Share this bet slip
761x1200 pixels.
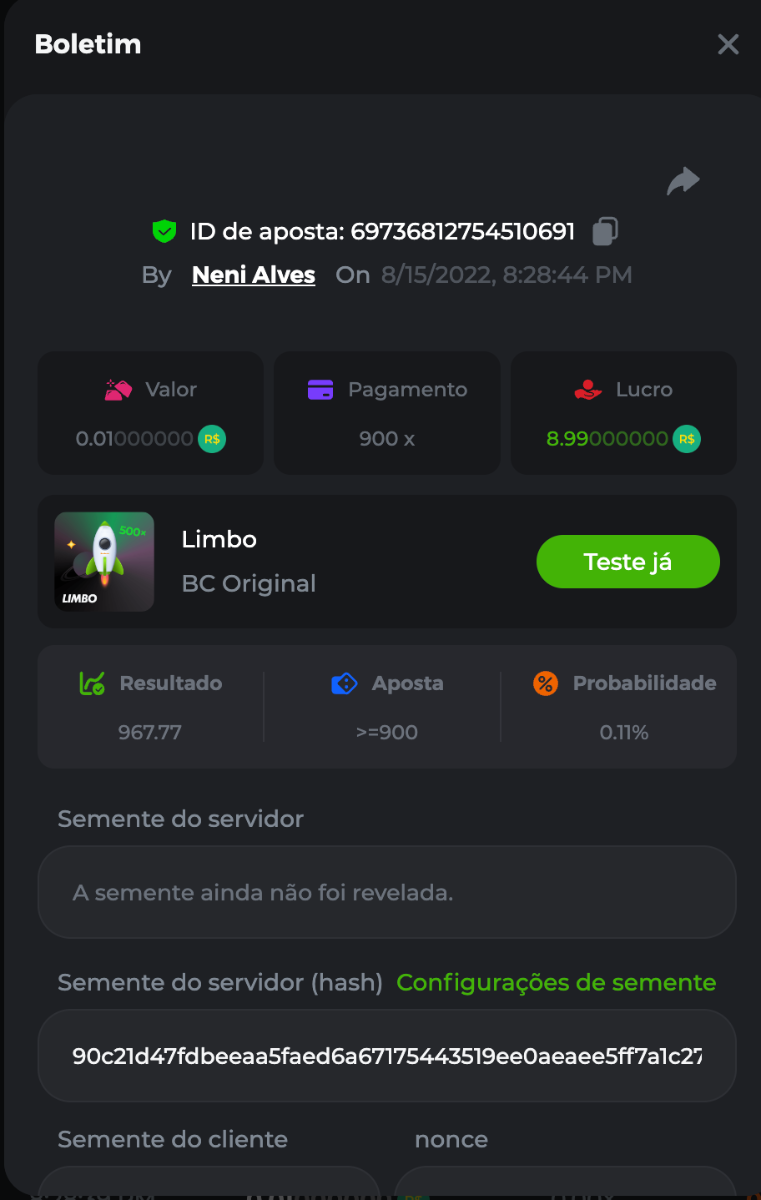pos(683,181)
